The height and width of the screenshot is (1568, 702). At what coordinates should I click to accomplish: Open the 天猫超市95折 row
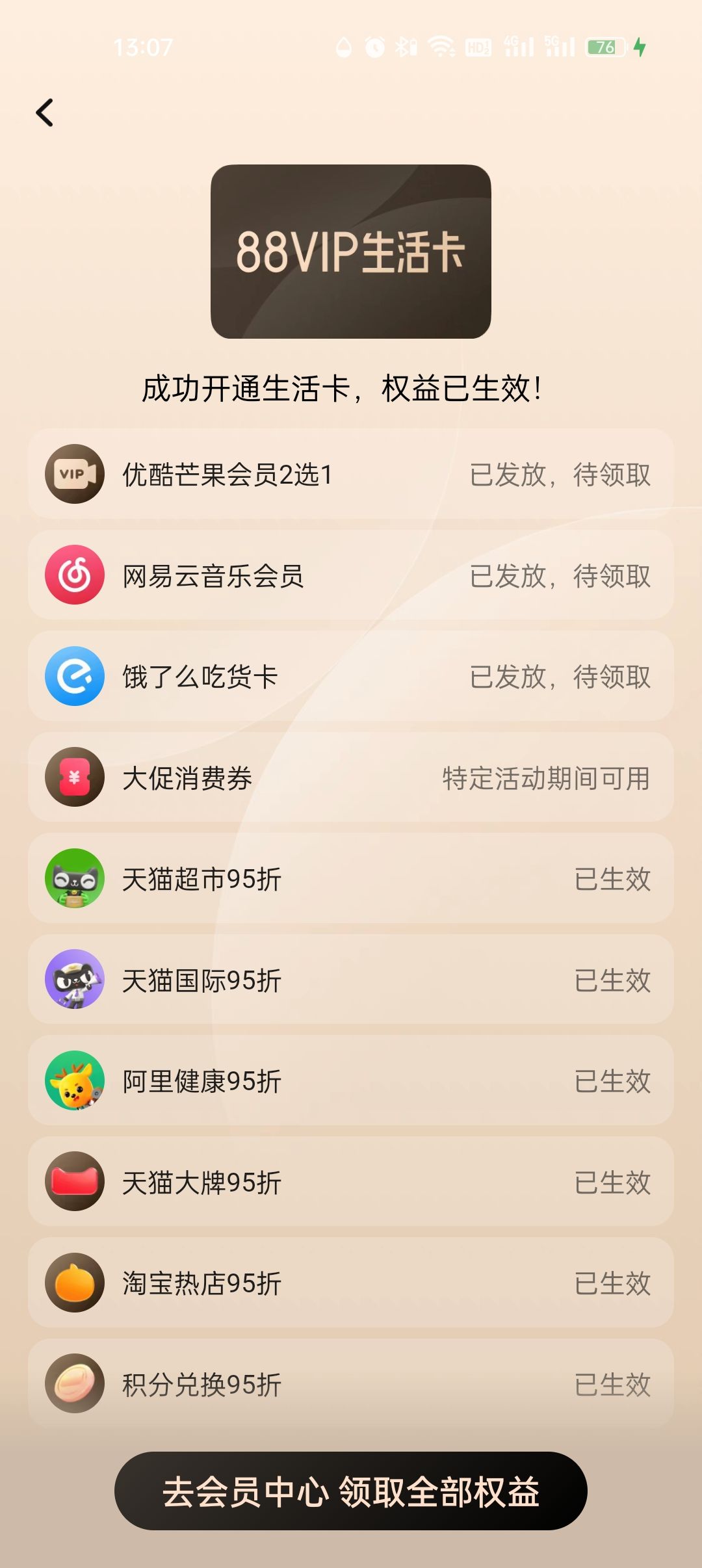point(351,878)
